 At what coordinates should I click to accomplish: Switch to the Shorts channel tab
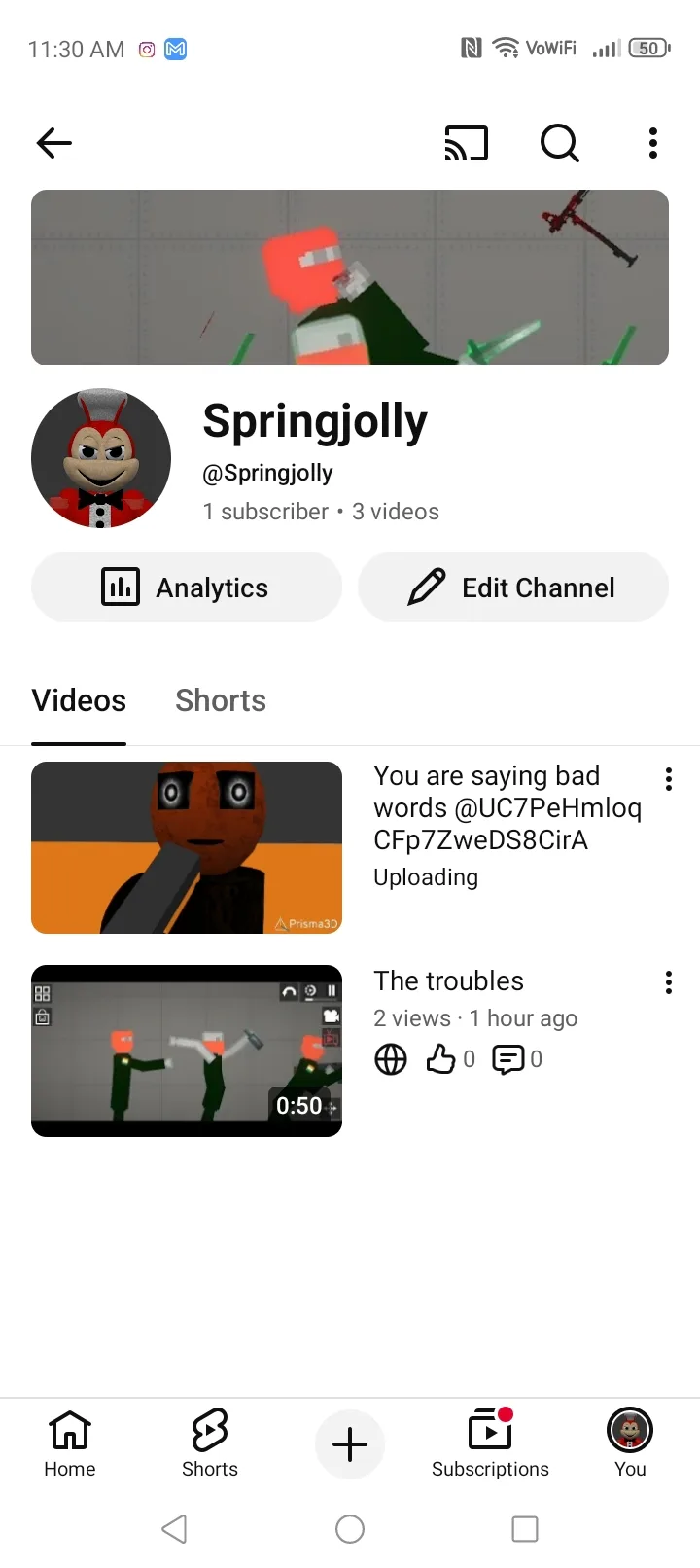[221, 700]
